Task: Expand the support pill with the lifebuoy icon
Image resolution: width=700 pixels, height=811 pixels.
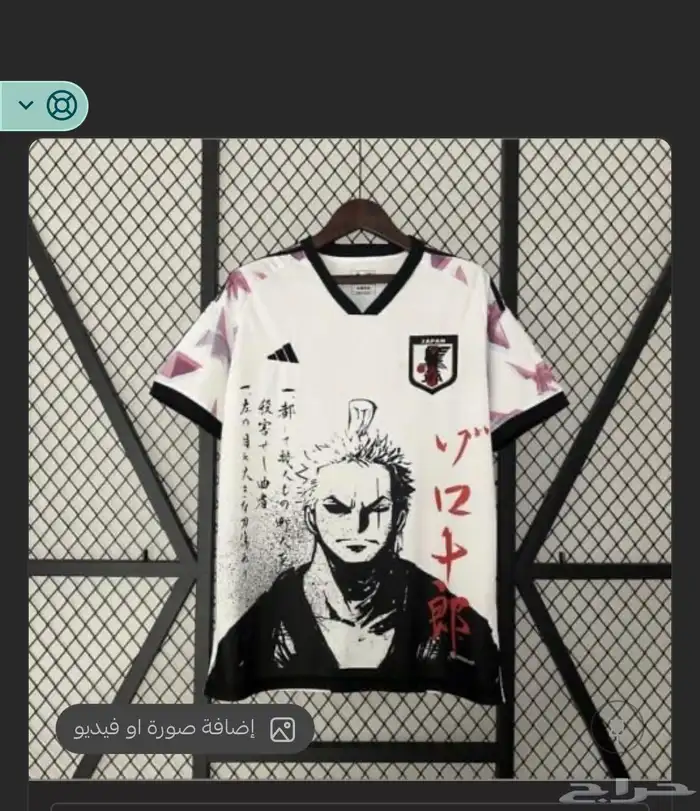Action: pos(27,105)
